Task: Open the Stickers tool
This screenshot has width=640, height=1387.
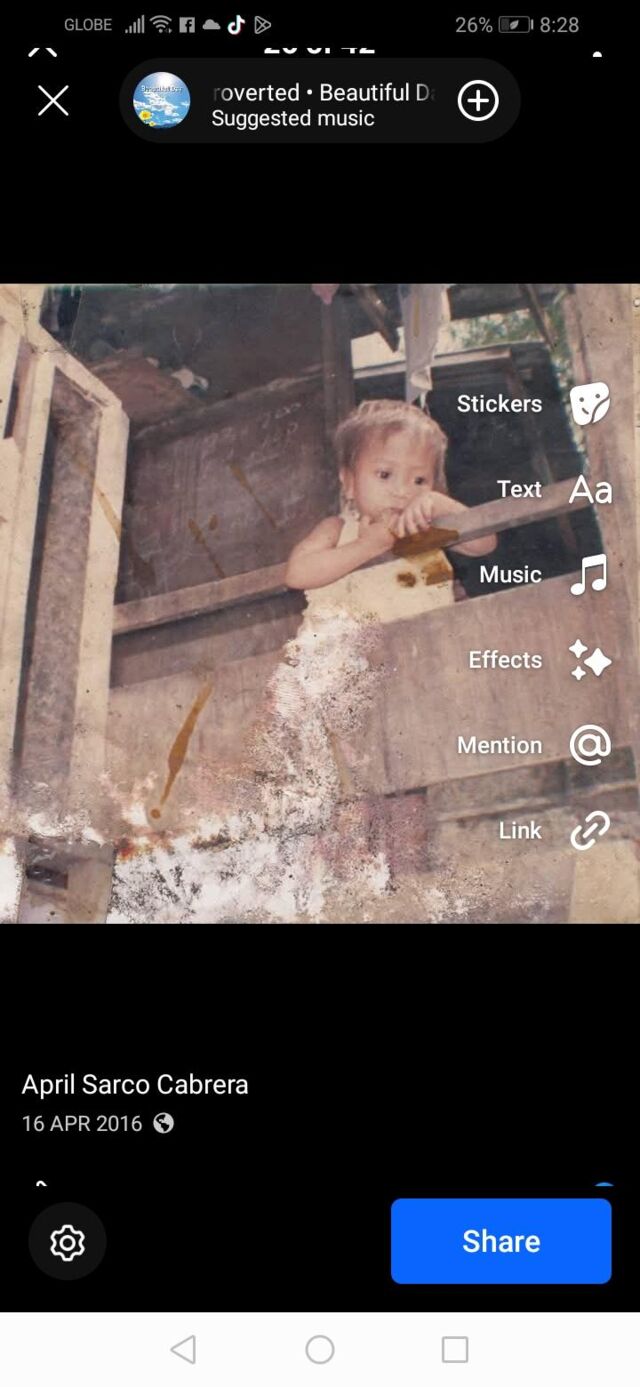Action: click(589, 404)
